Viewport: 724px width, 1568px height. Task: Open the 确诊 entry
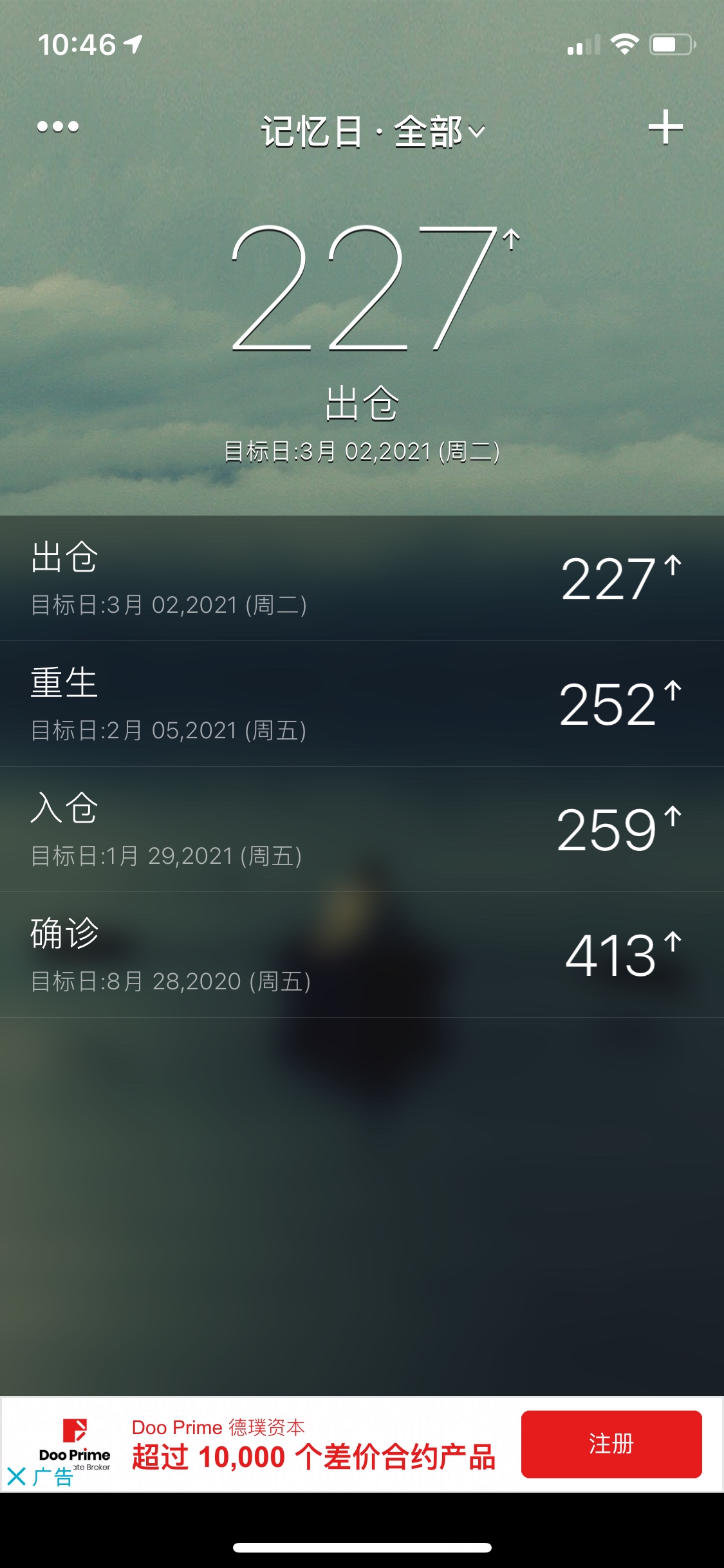pos(362,955)
